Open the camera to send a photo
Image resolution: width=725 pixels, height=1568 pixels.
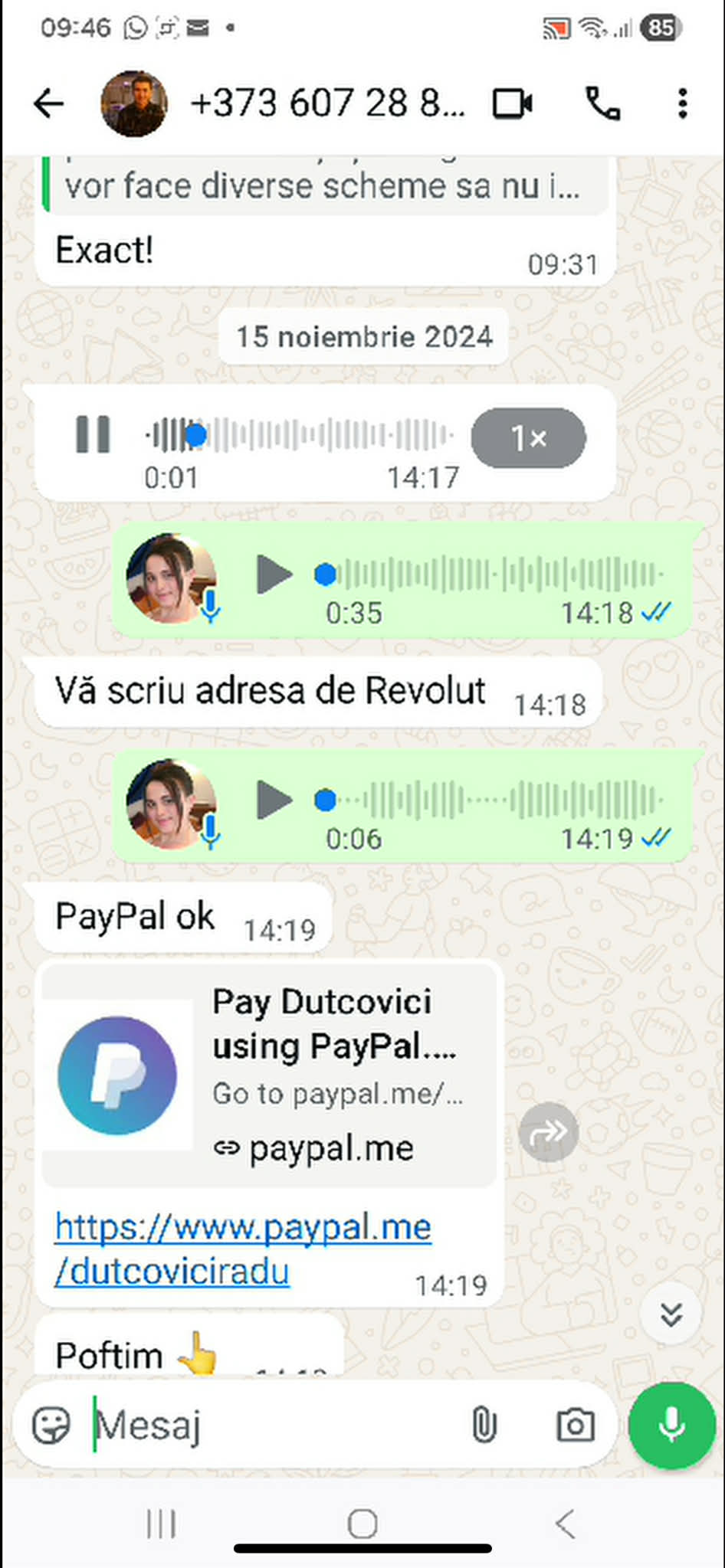pos(575,1426)
